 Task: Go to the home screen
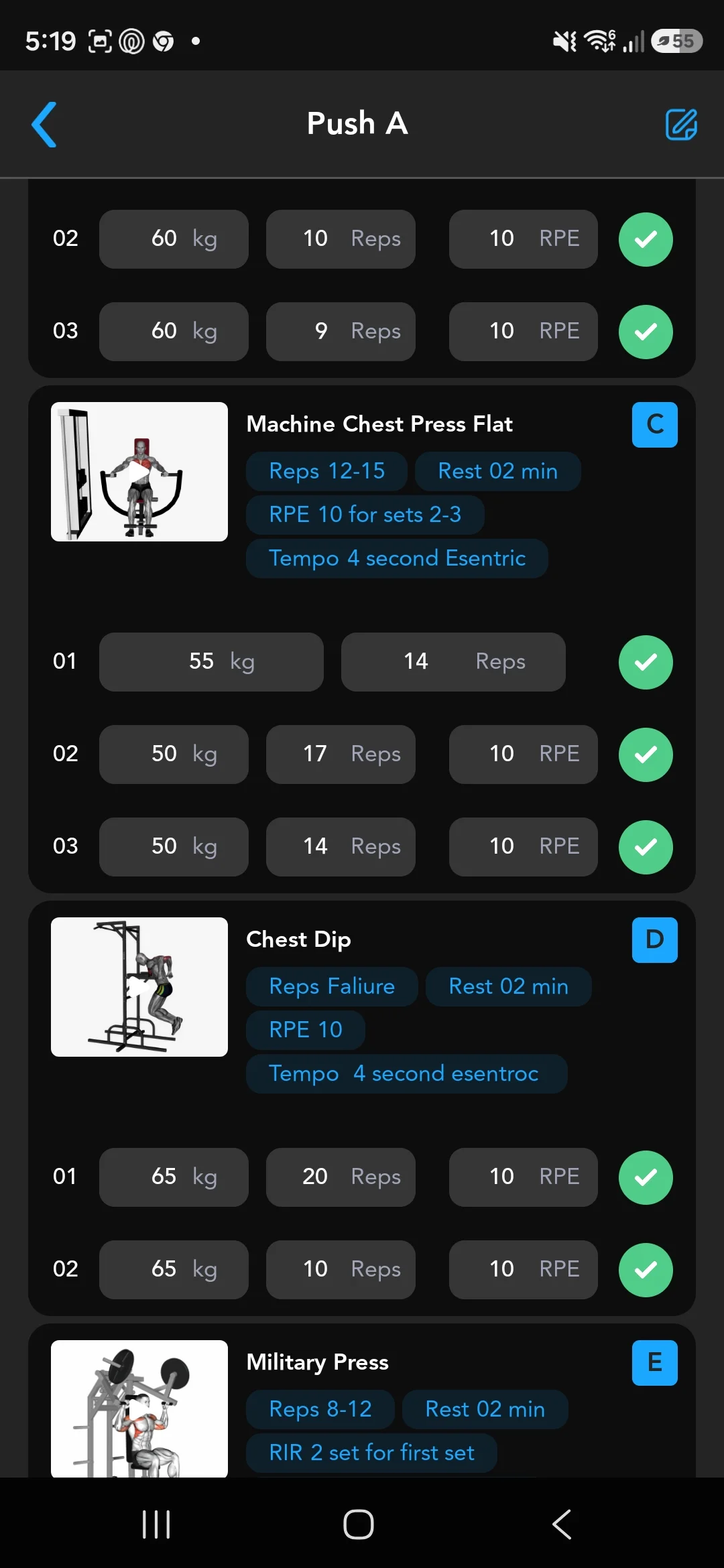click(x=359, y=1524)
